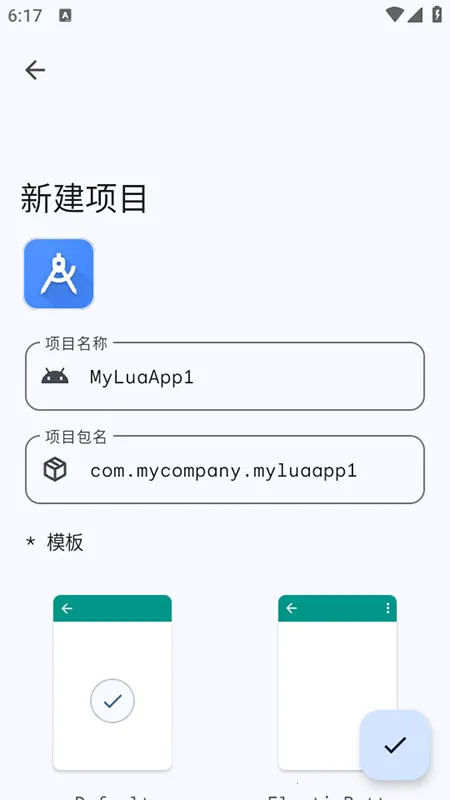This screenshot has width=450, height=800.
Task: Choose the second template with overflow menu
Action: coord(337,682)
